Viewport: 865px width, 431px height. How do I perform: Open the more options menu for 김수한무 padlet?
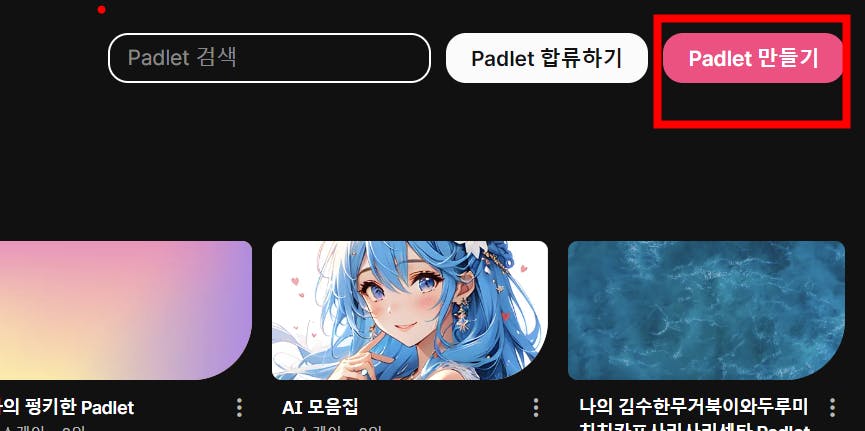pyautogui.click(x=832, y=407)
